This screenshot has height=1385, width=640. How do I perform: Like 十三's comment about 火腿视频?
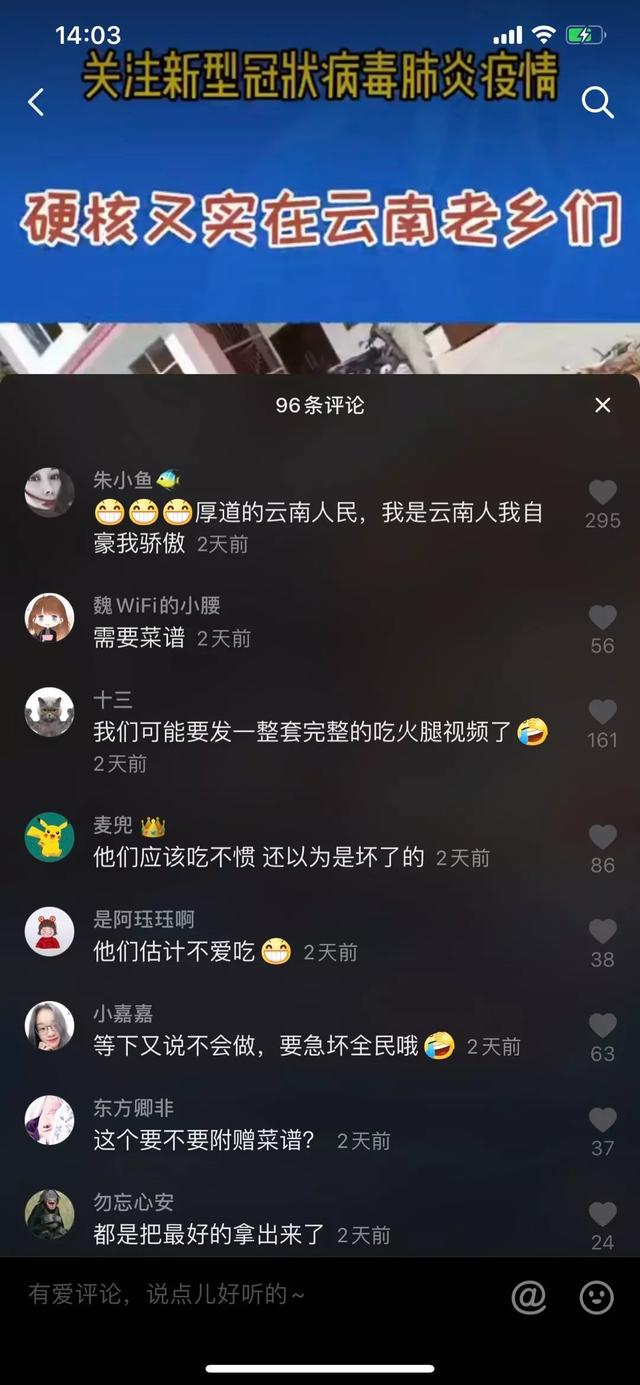602,712
